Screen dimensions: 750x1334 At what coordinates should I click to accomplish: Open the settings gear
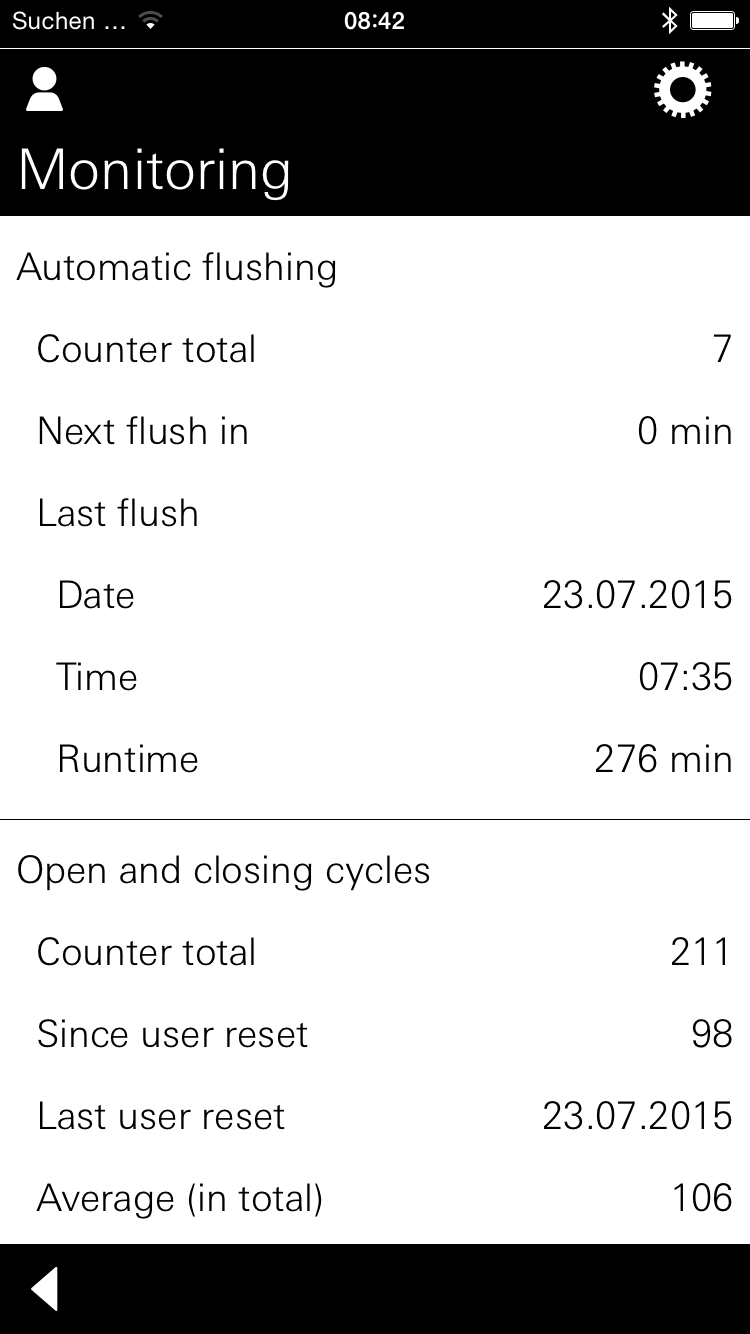tap(682, 90)
